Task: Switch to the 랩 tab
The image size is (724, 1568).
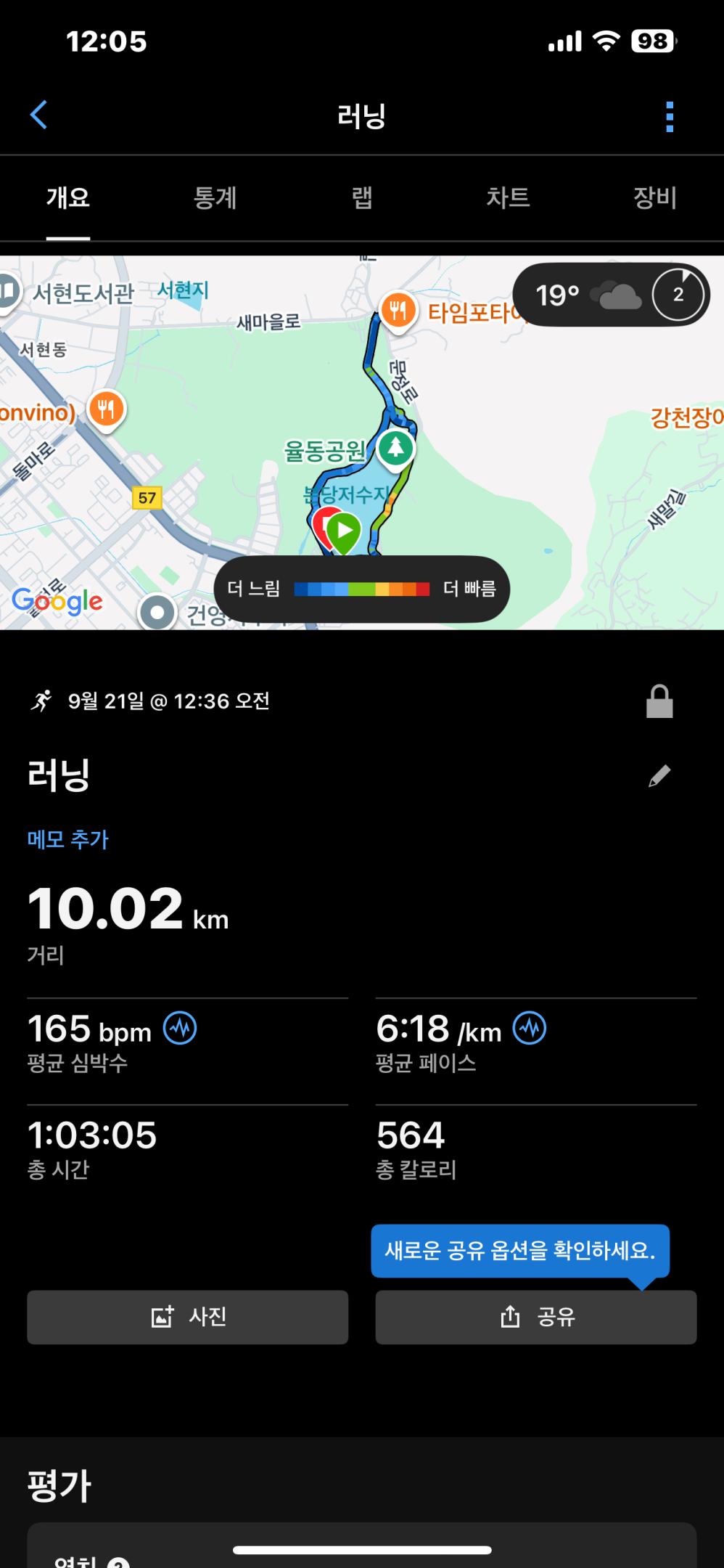Action: 361,197
